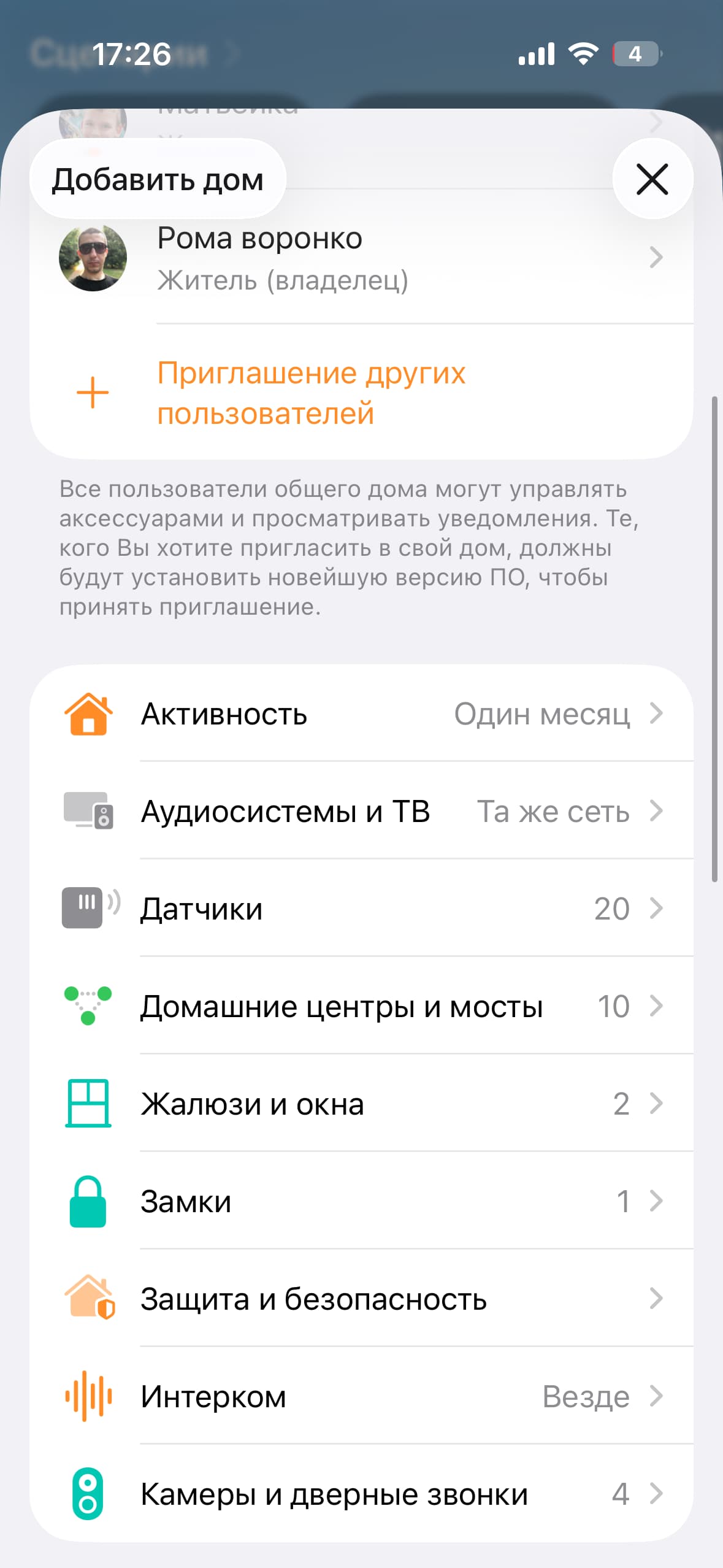
Task: Open Жалюзи и окна section
Action: point(362,1104)
